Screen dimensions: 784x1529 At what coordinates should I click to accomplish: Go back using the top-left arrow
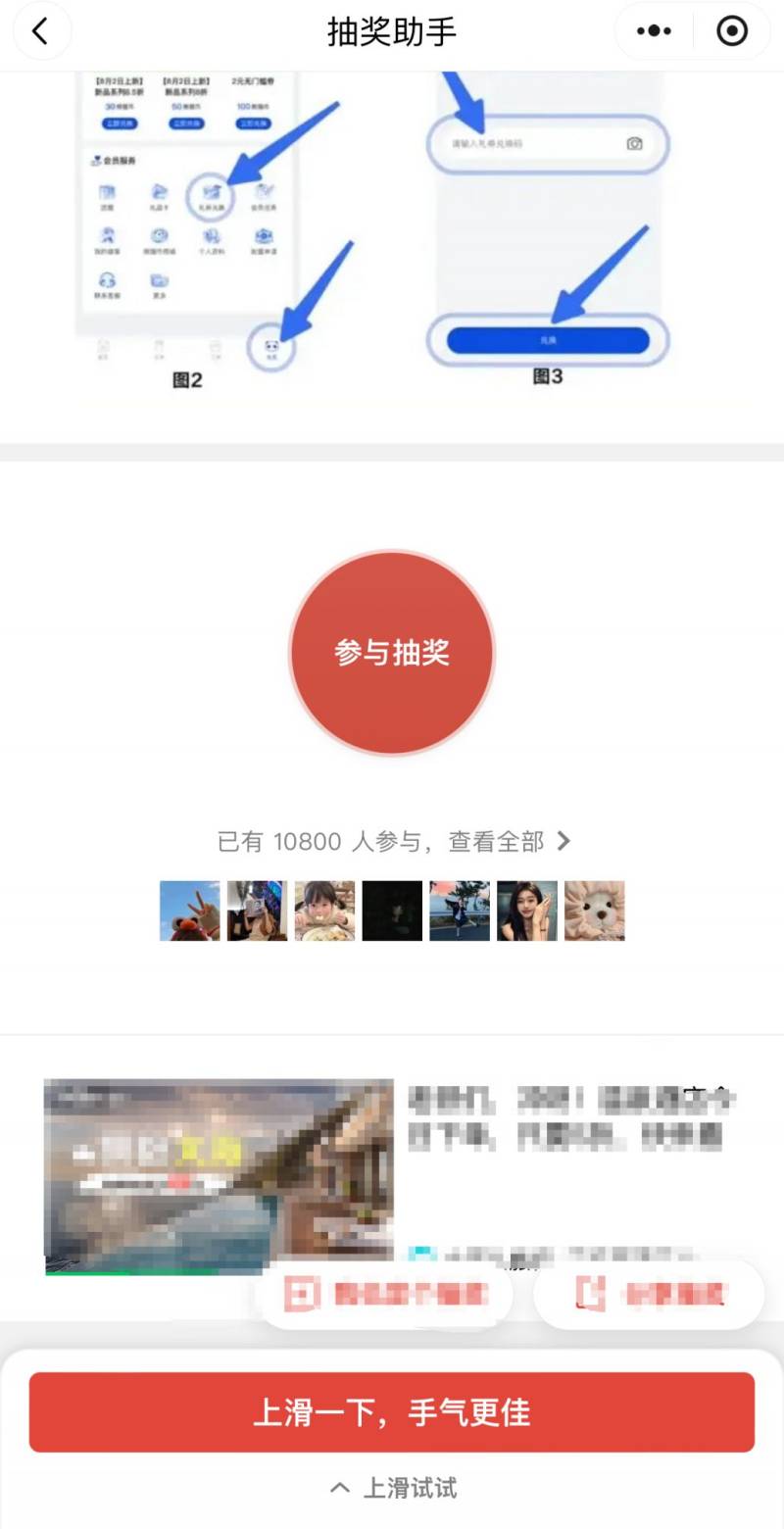pos(40,31)
